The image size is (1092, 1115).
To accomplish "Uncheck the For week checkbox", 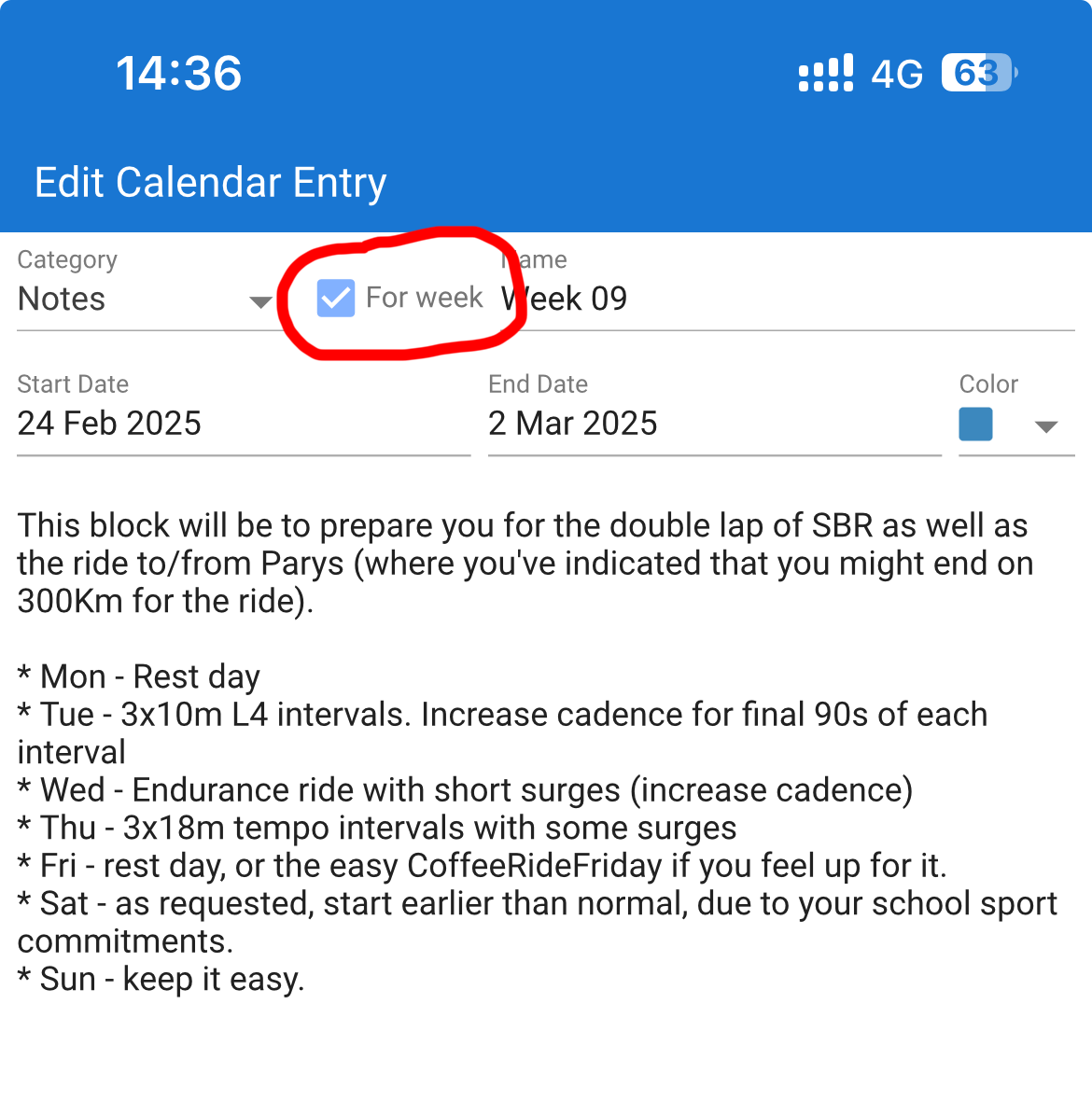I will click(336, 299).
